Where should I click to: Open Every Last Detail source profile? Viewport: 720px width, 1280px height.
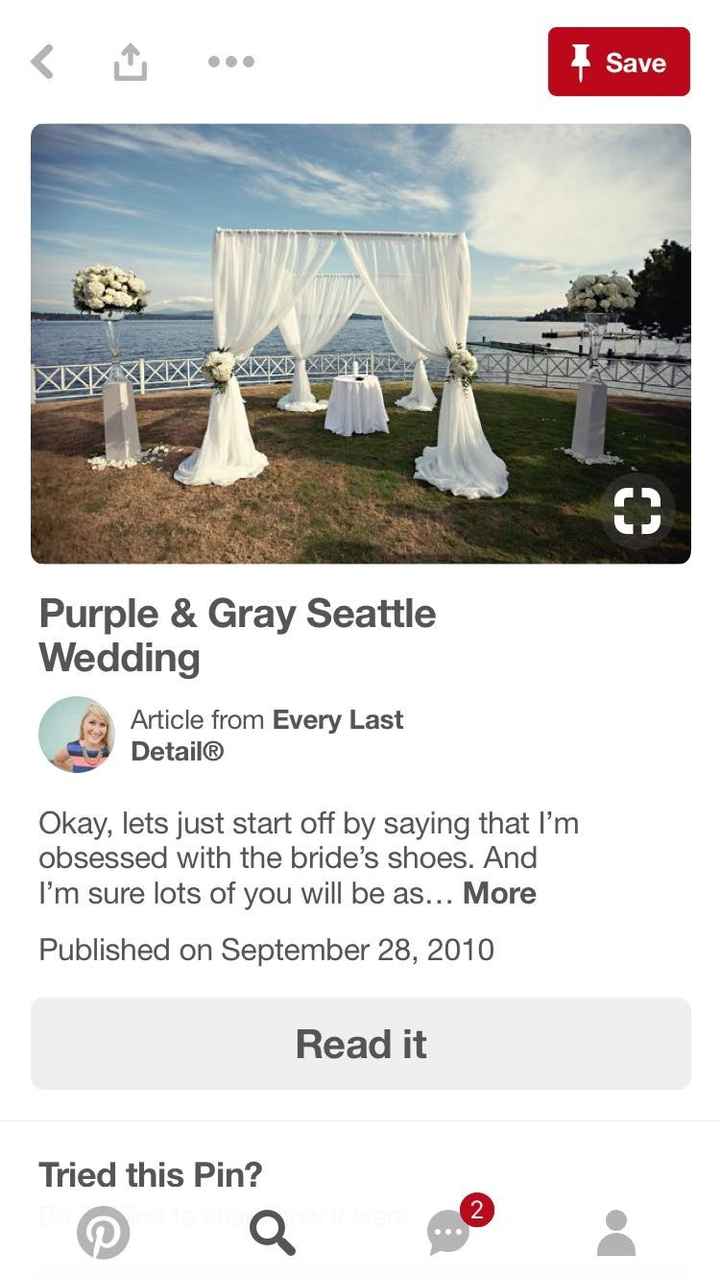pyautogui.click(x=266, y=735)
